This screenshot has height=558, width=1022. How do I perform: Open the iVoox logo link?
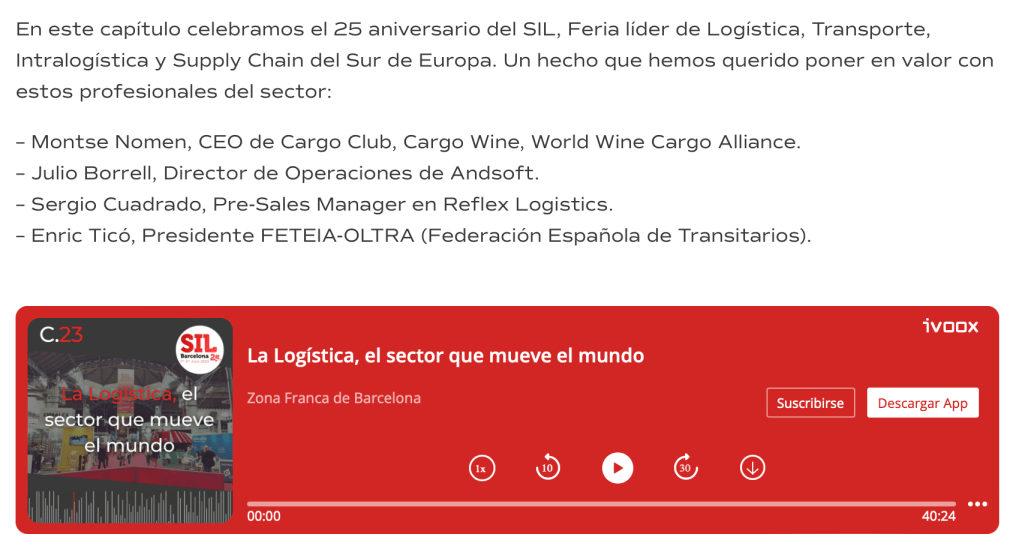950,326
